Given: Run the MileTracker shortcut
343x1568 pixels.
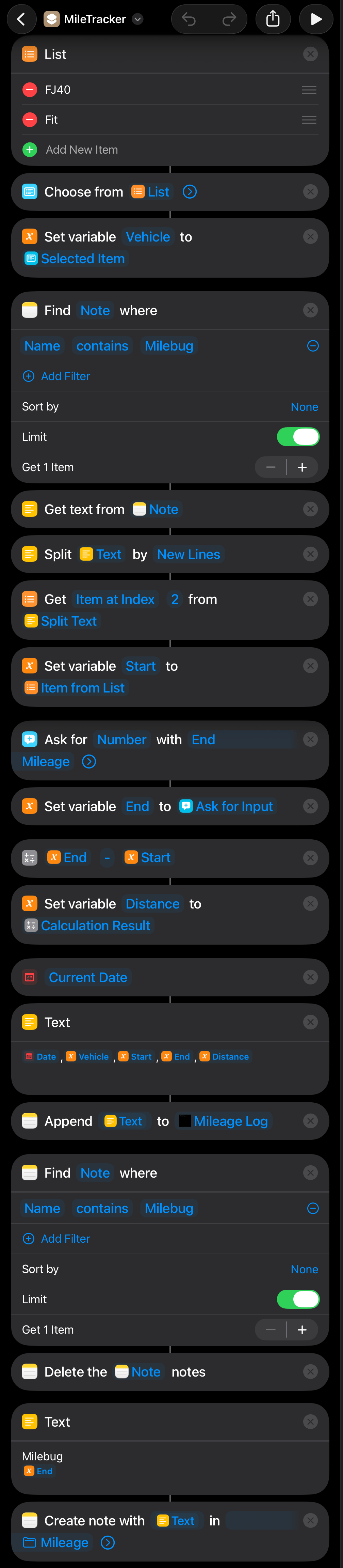Looking at the screenshot, I should point(316,19).
